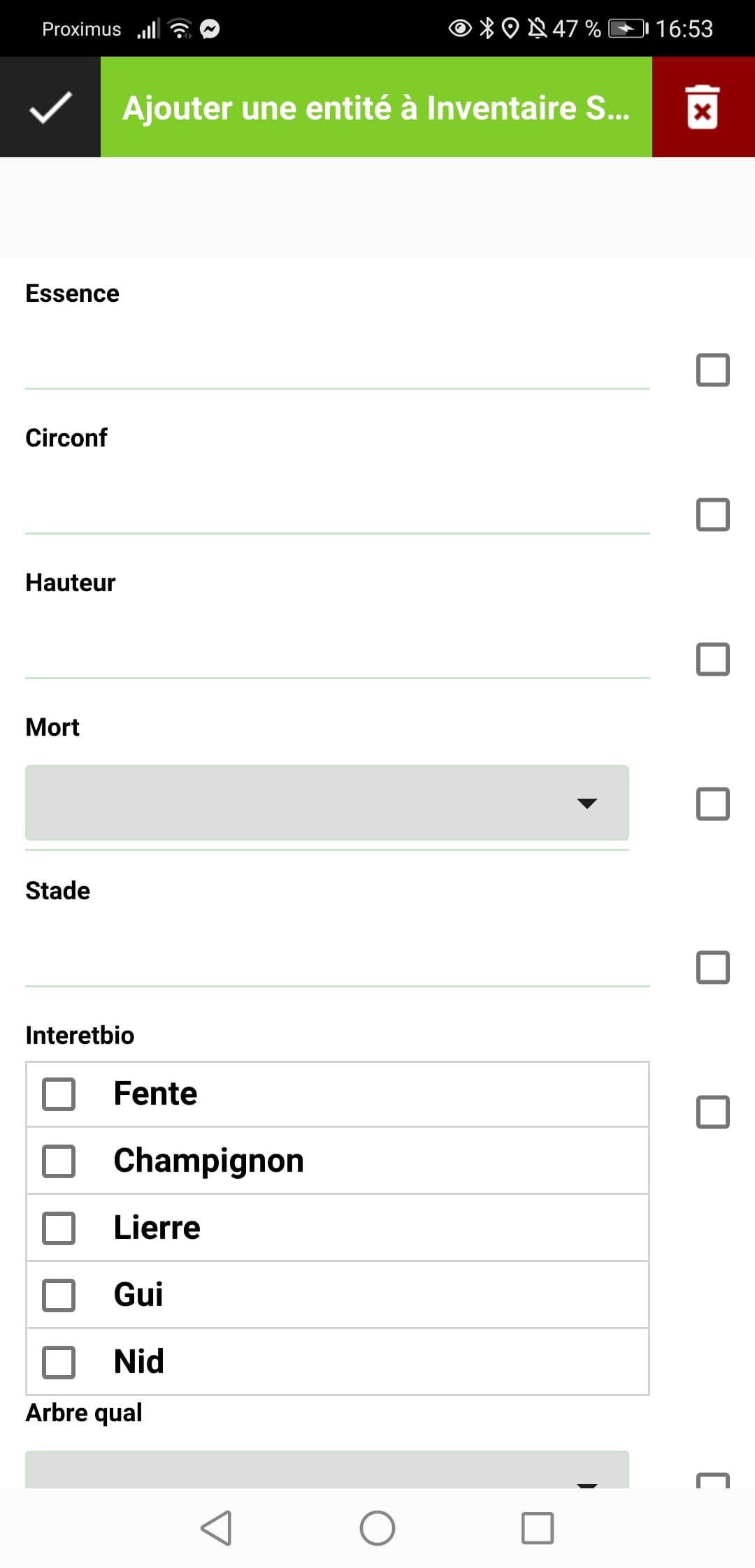Tick the checkbox beside Circonf field
The image size is (755, 1568).
point(713,514)
